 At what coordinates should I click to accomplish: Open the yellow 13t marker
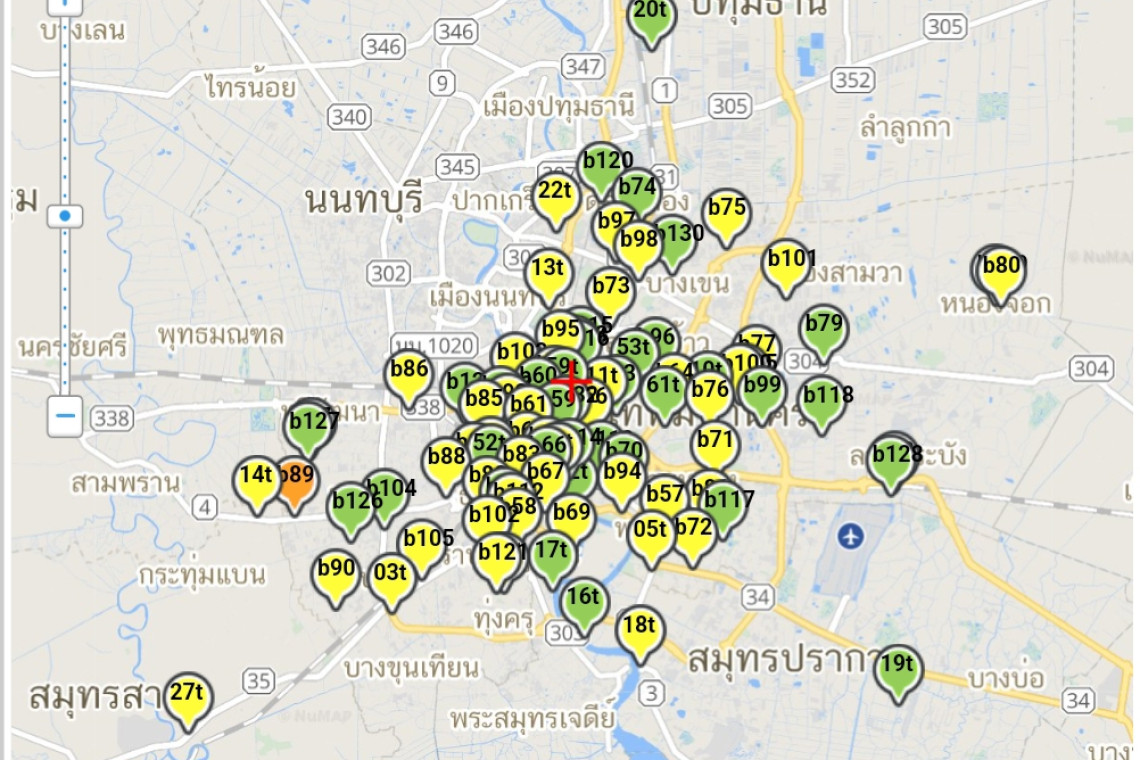pos(548,273)
